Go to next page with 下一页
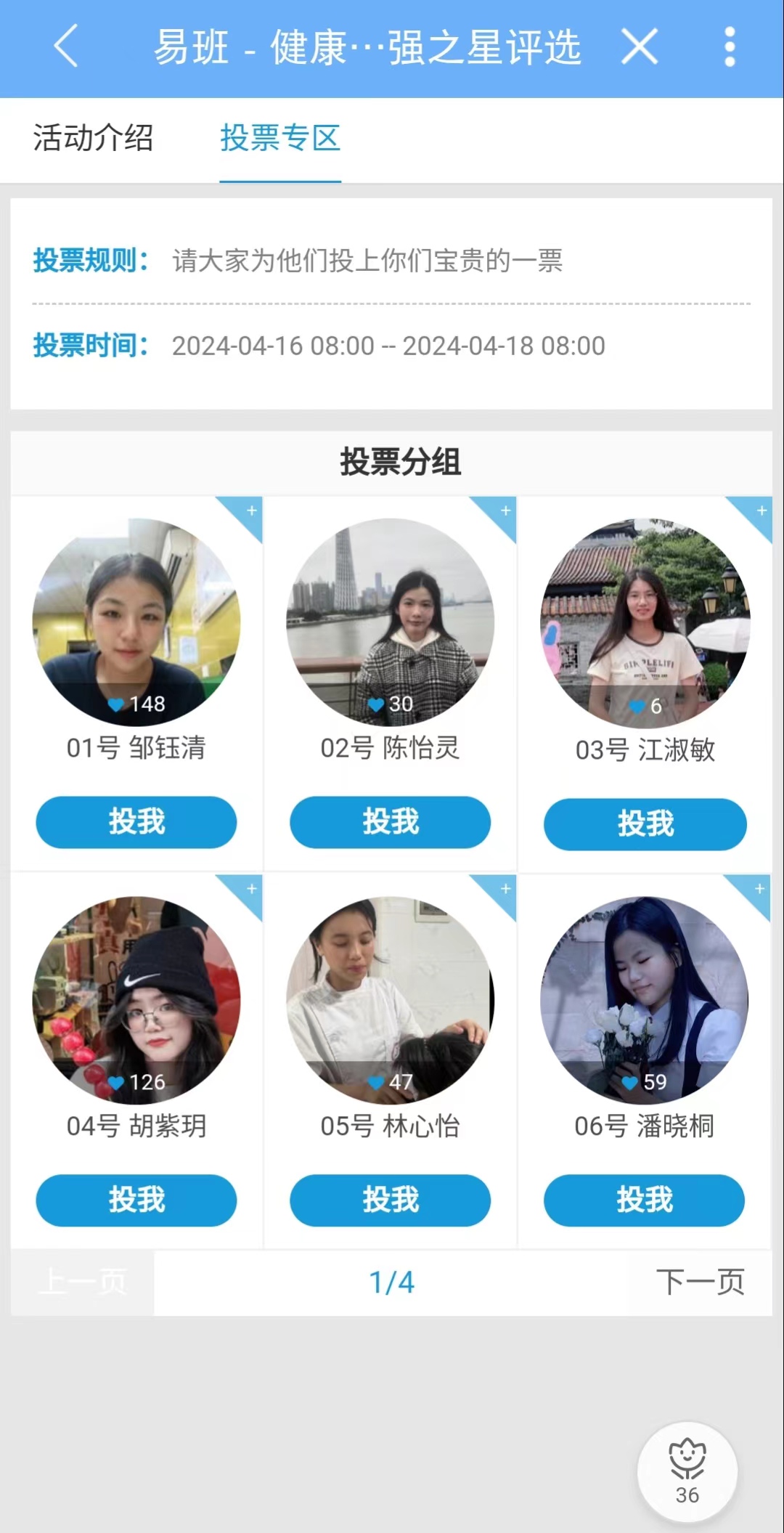This screenshot has height=1533, width=784. (x=700, y=1282)
